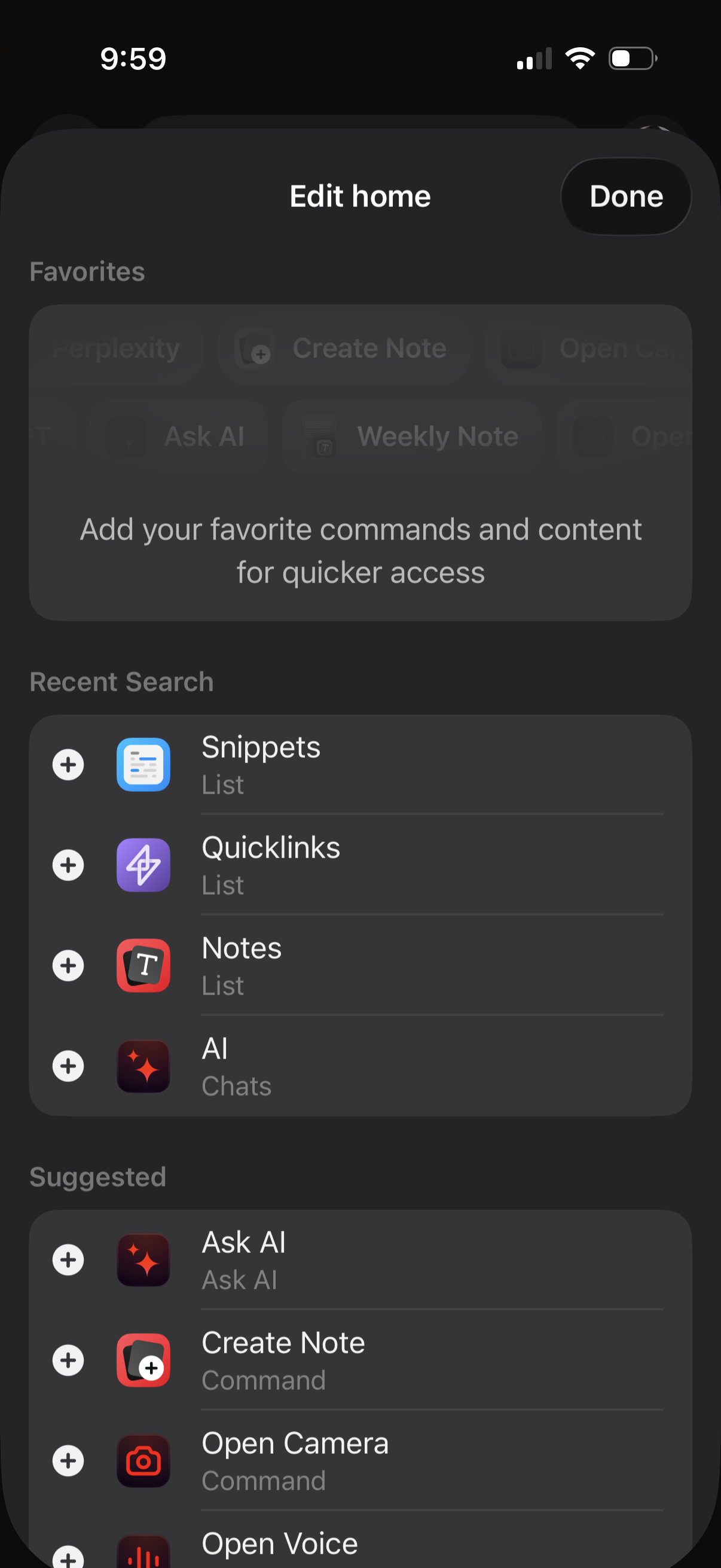Select the Quicklinks lightning icon
Screen dimensions: 721x1568
[x=143, y=865]
